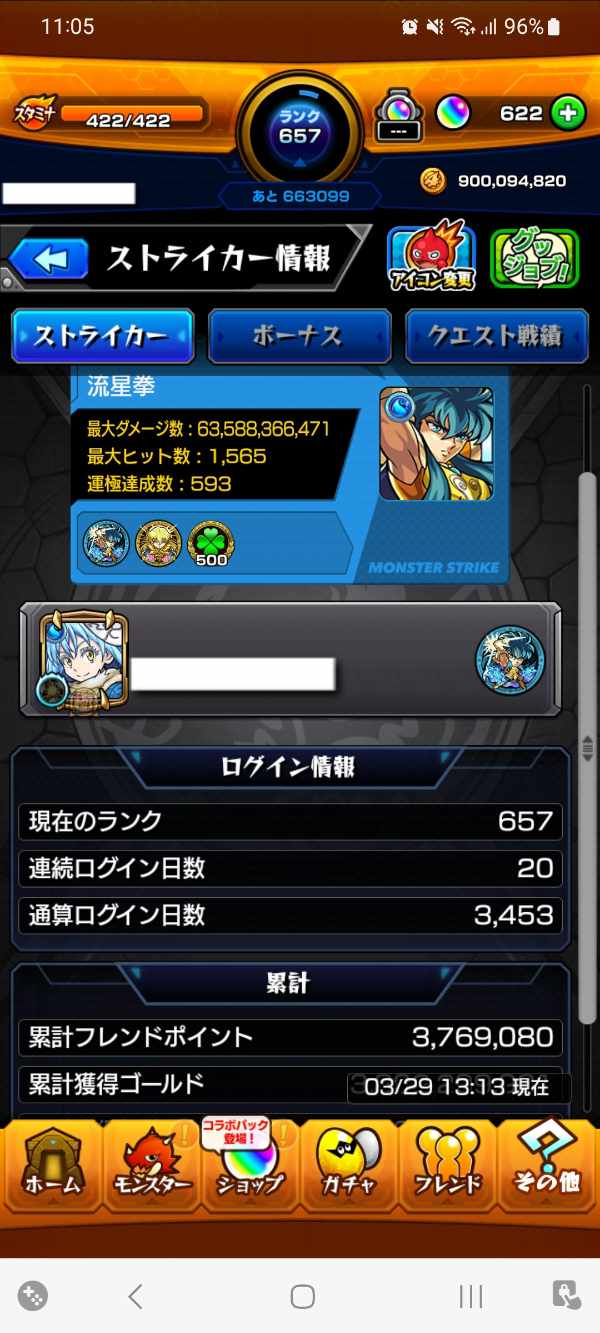Image resolution: width=600 pixels, height=1333 pixels.
Task: Select the ストライカー tab
Action: coord(102,336)
